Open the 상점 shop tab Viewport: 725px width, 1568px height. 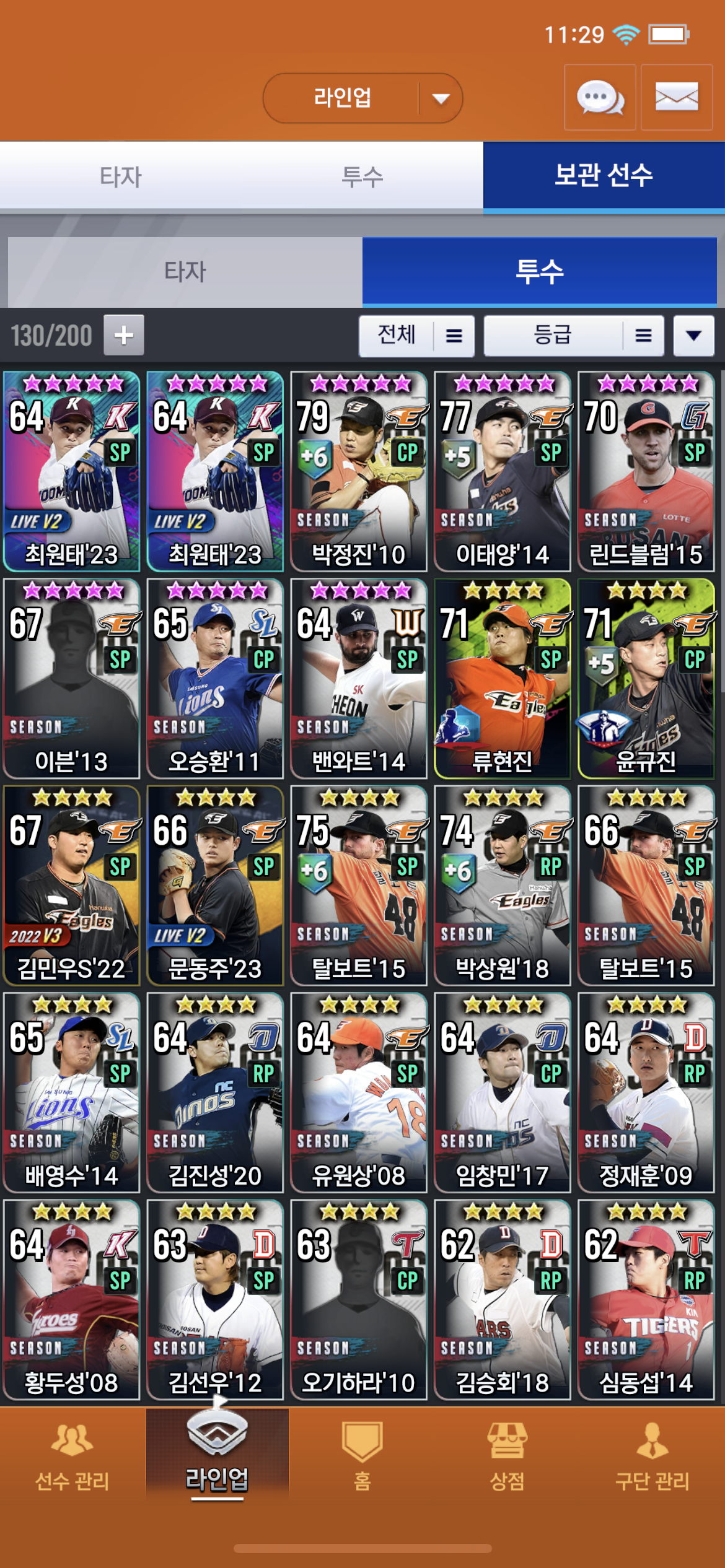[507, 1457]
